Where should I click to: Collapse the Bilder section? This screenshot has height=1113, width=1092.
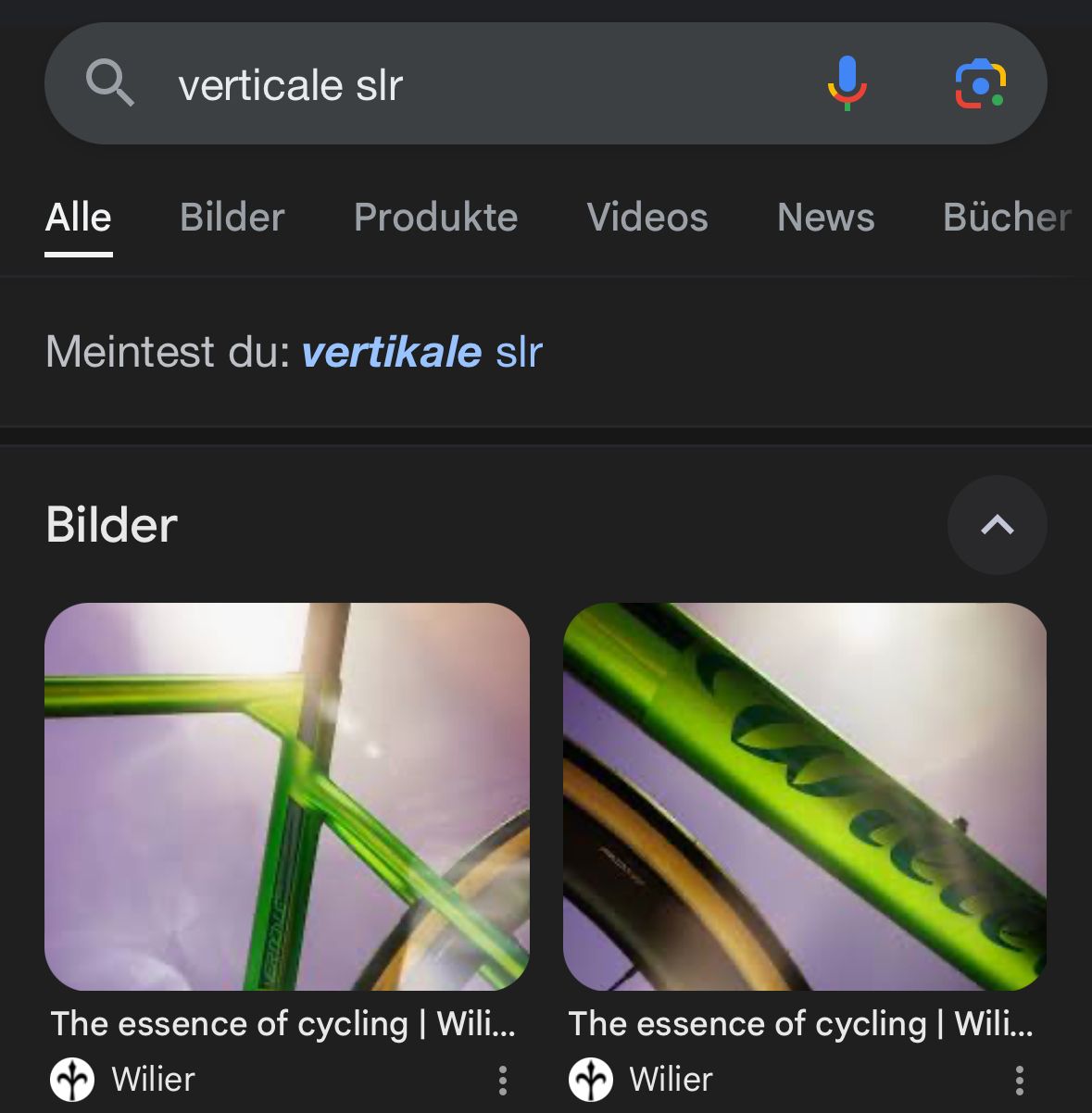997,525
